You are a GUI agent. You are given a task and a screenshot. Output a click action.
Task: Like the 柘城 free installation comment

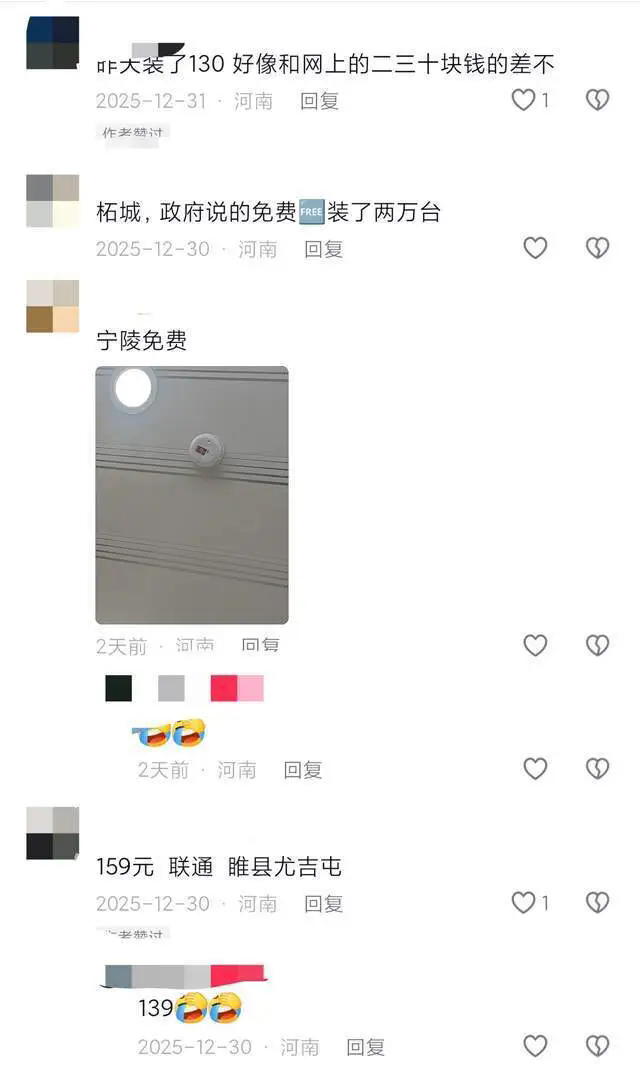coord(535,248)
